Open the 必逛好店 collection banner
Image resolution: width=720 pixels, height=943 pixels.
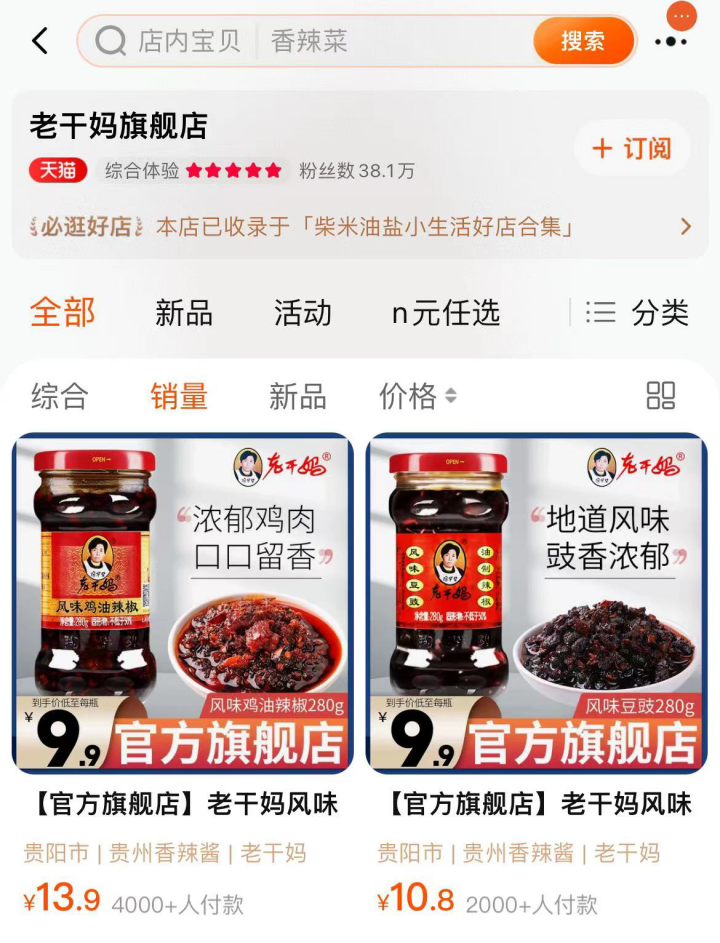tap(360, 227)
